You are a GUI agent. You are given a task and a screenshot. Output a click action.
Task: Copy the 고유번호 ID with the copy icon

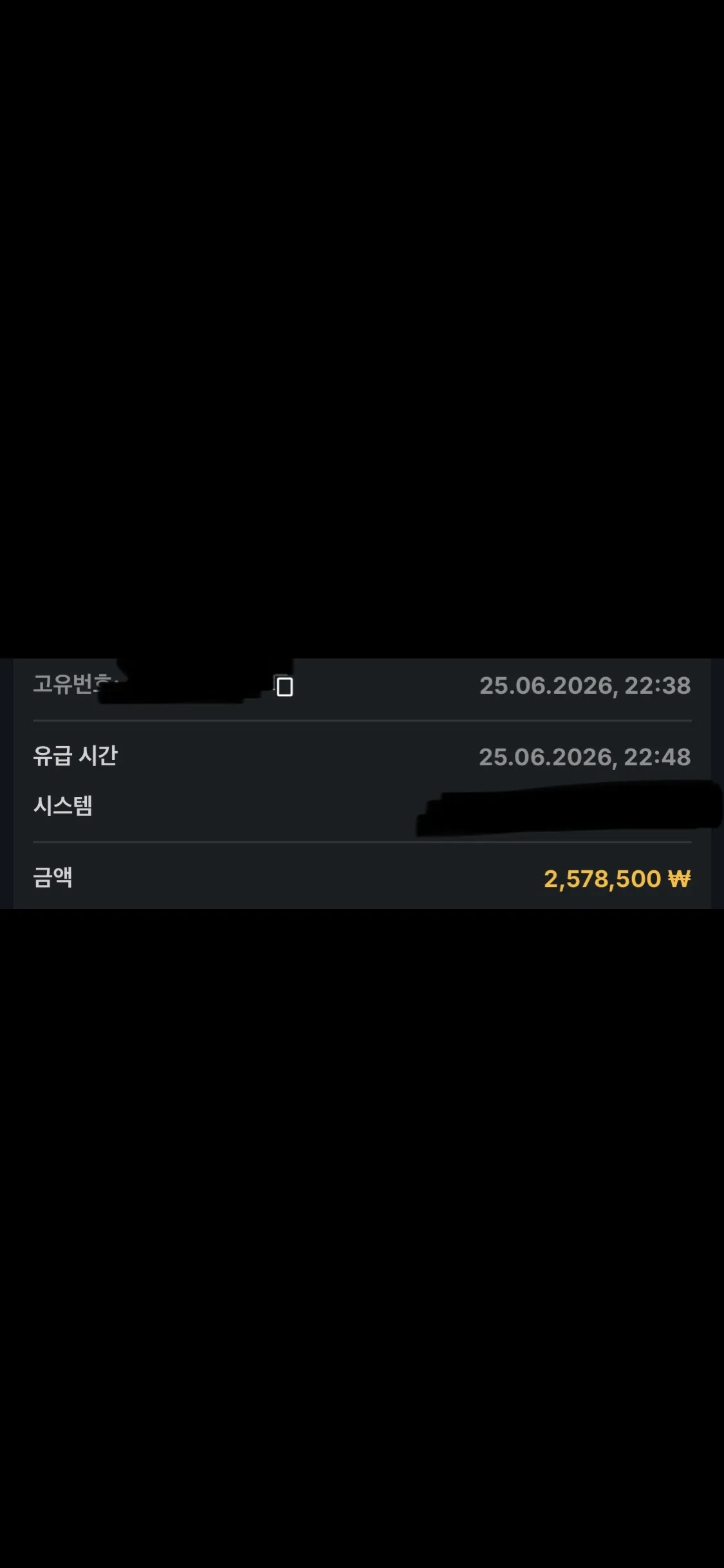pos(283,686)
